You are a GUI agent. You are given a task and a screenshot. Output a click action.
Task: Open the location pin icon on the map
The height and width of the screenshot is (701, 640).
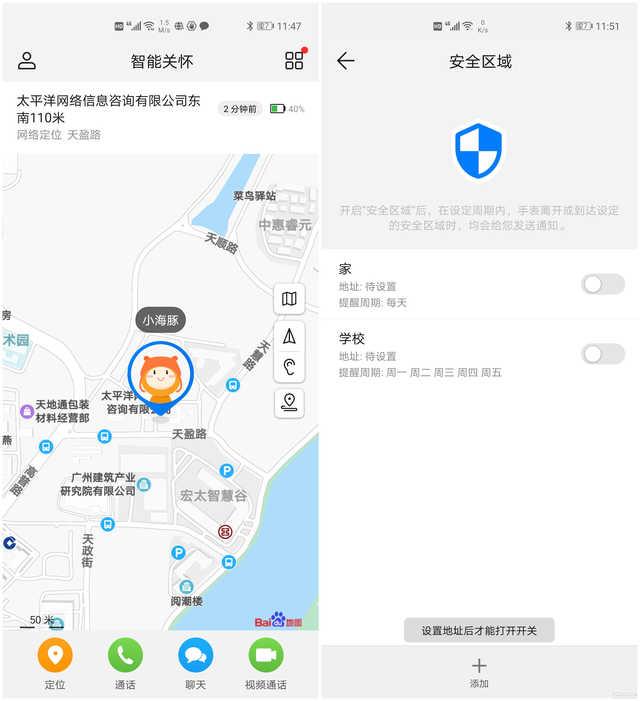pyautogui.click(x=289, y=401)
